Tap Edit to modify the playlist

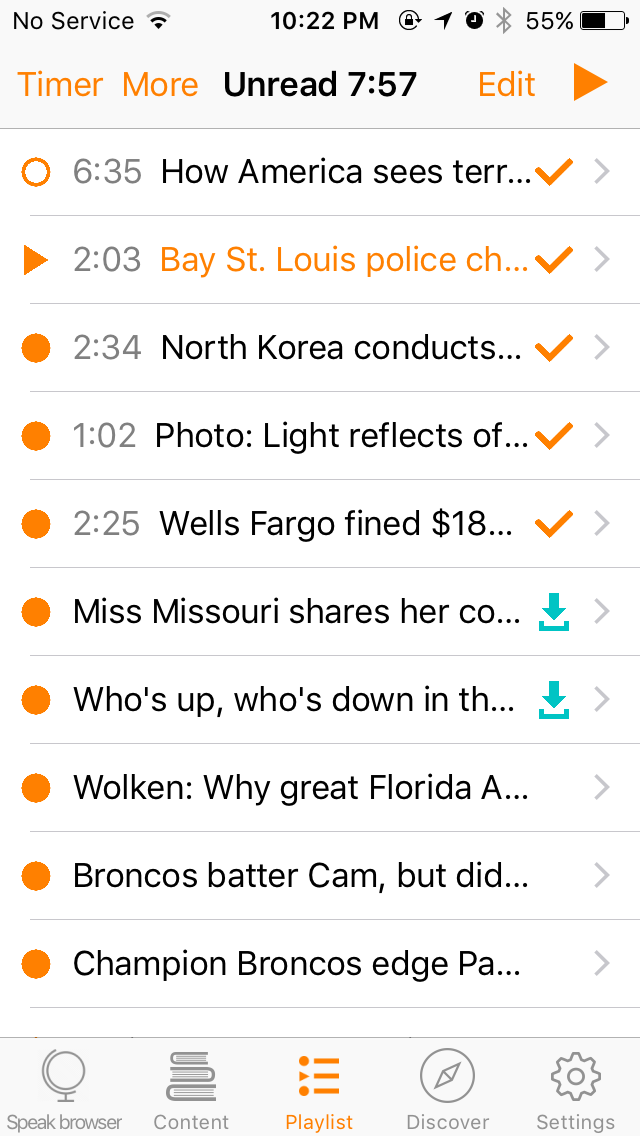[x=507, y=85]
